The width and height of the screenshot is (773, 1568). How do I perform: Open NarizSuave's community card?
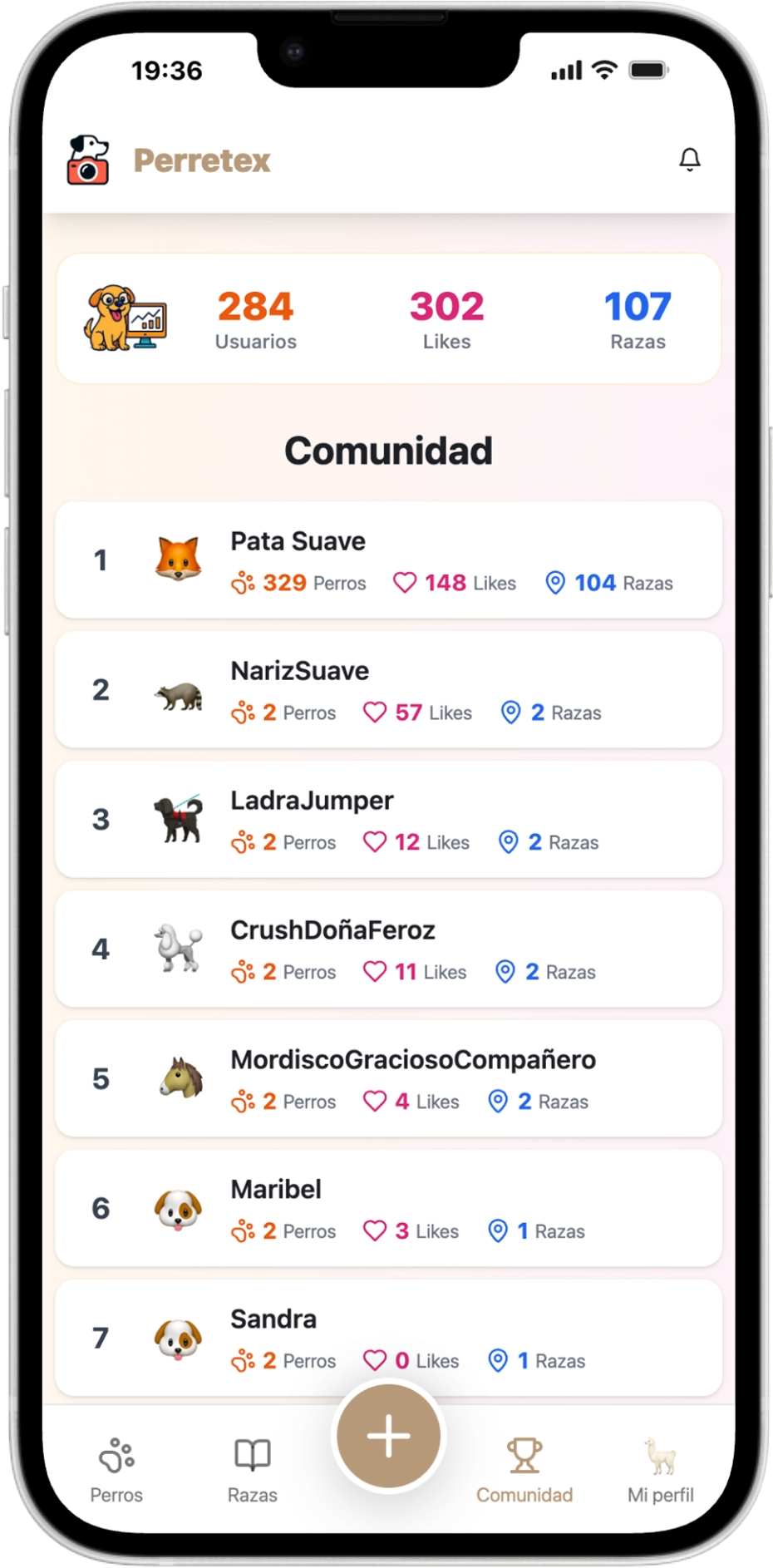tap(388, 689)
